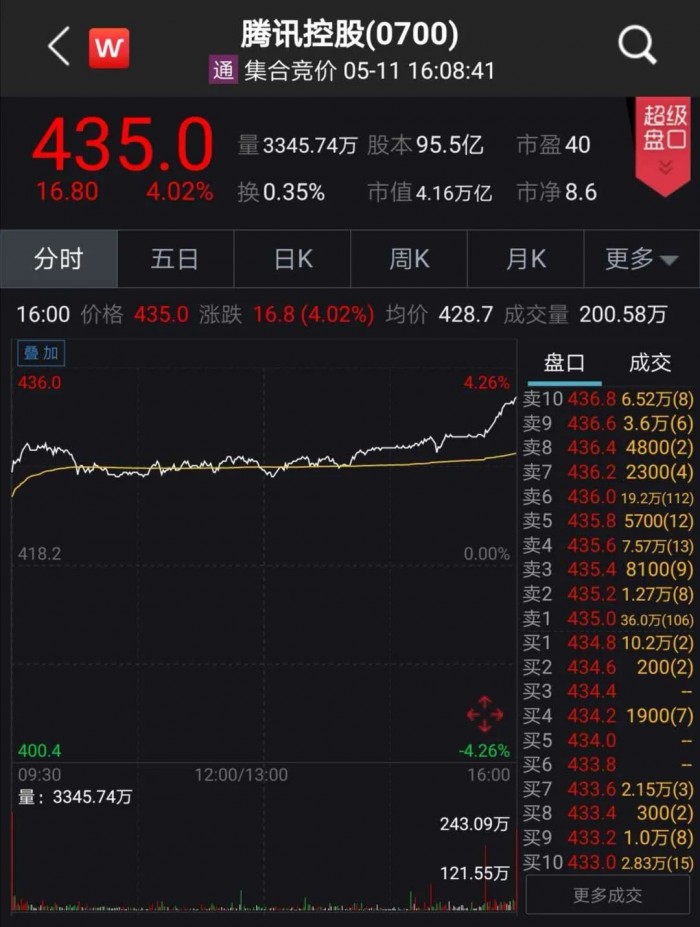Open 更多成交 for more trades
Image resolution: width=700 pixels, height=927 pixels.
coord(608,895)
